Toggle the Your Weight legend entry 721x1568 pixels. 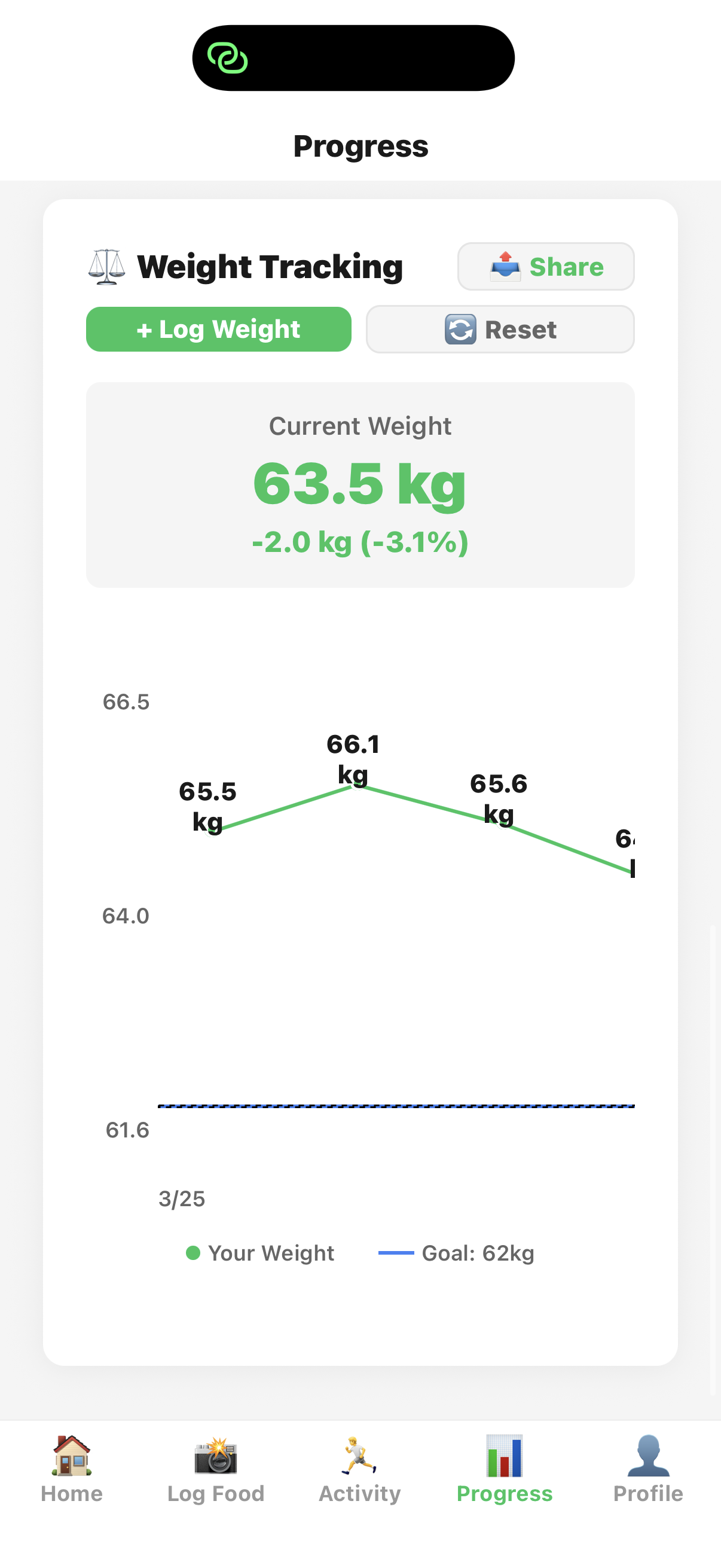[x=262, y=1253]
